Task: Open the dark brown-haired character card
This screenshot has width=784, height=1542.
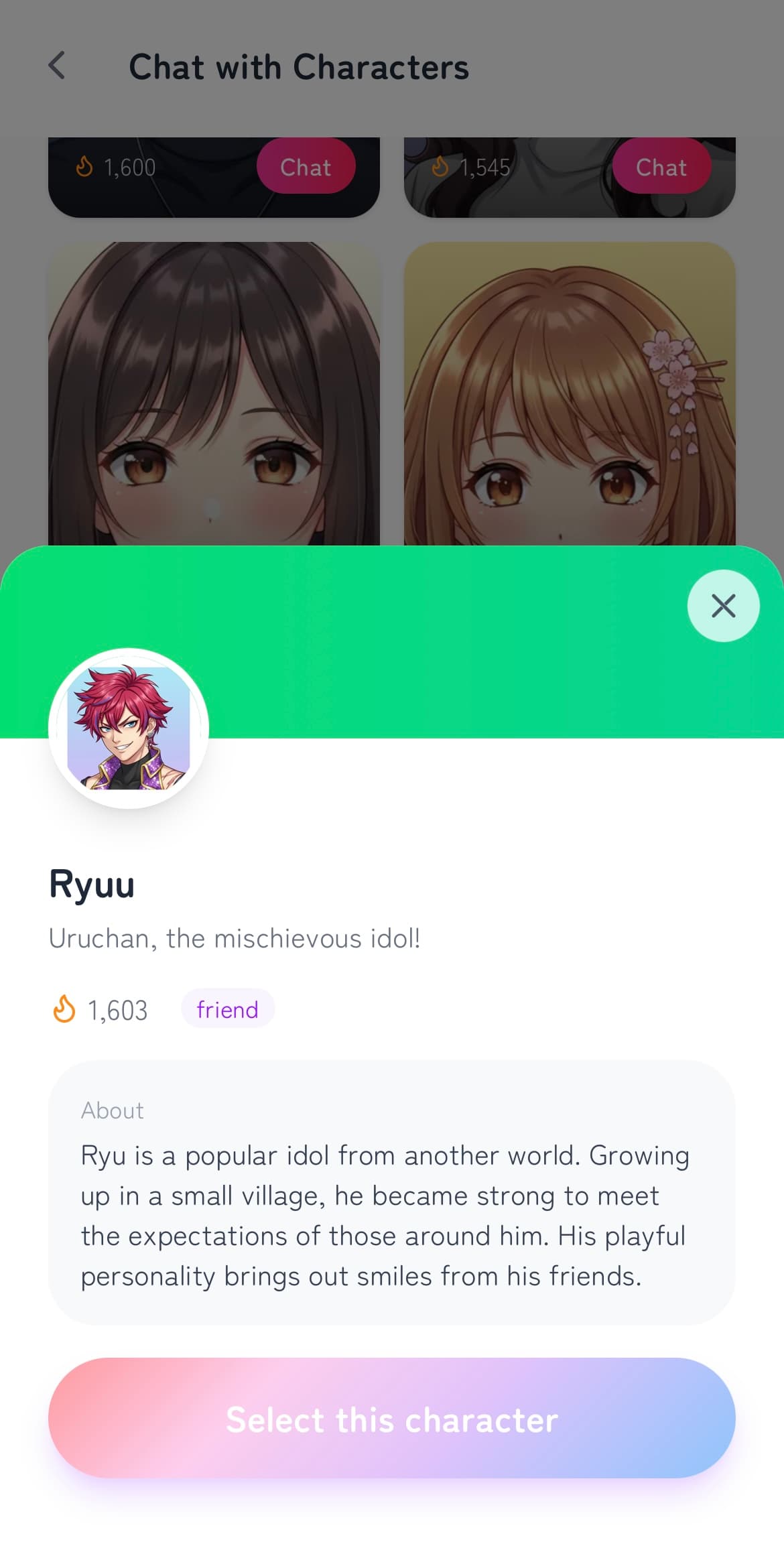Action: (x=214, y=395)
